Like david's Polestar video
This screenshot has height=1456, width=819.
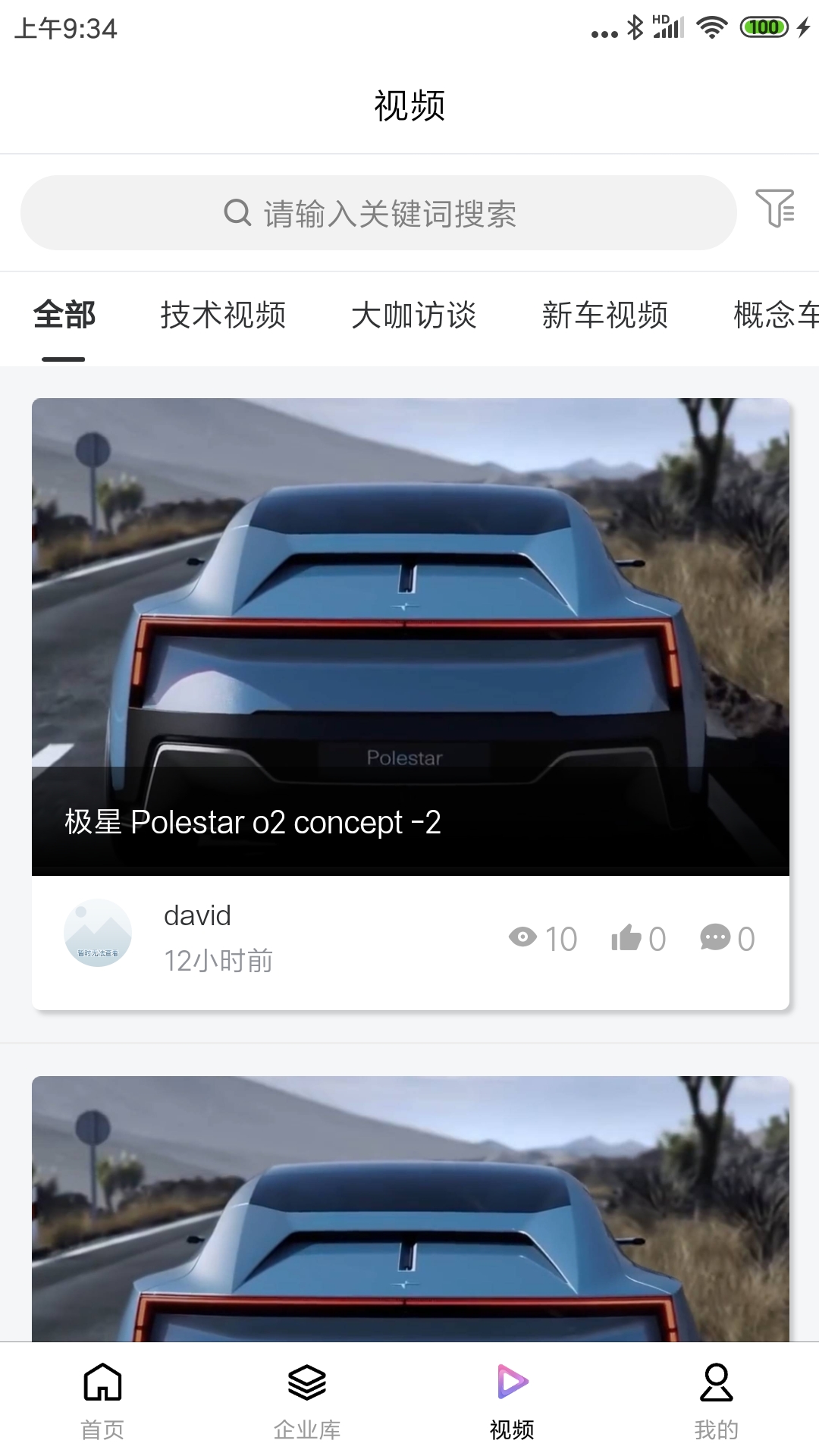tap(639, 939)
